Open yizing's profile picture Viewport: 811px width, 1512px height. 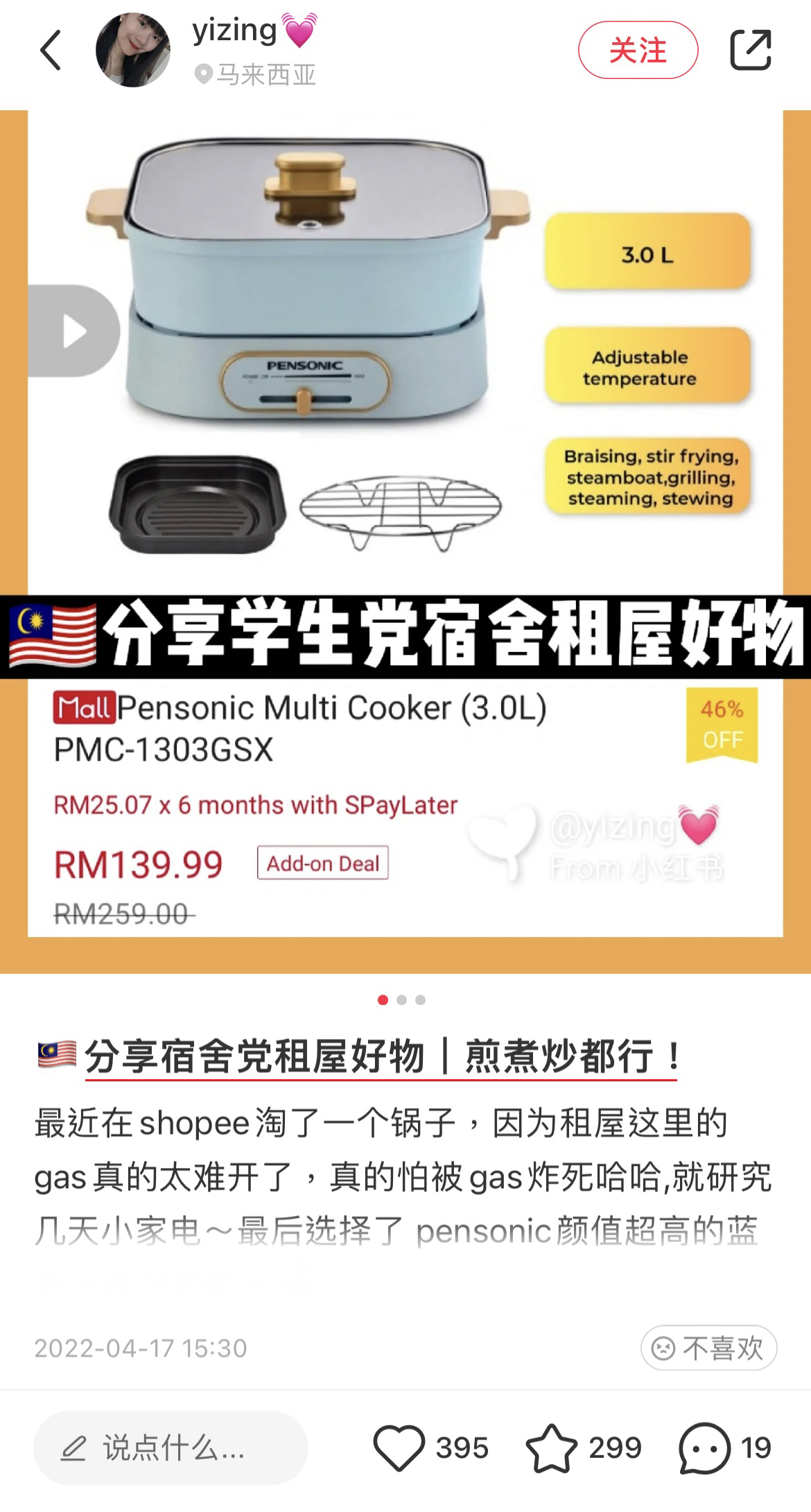click(132, 50)
